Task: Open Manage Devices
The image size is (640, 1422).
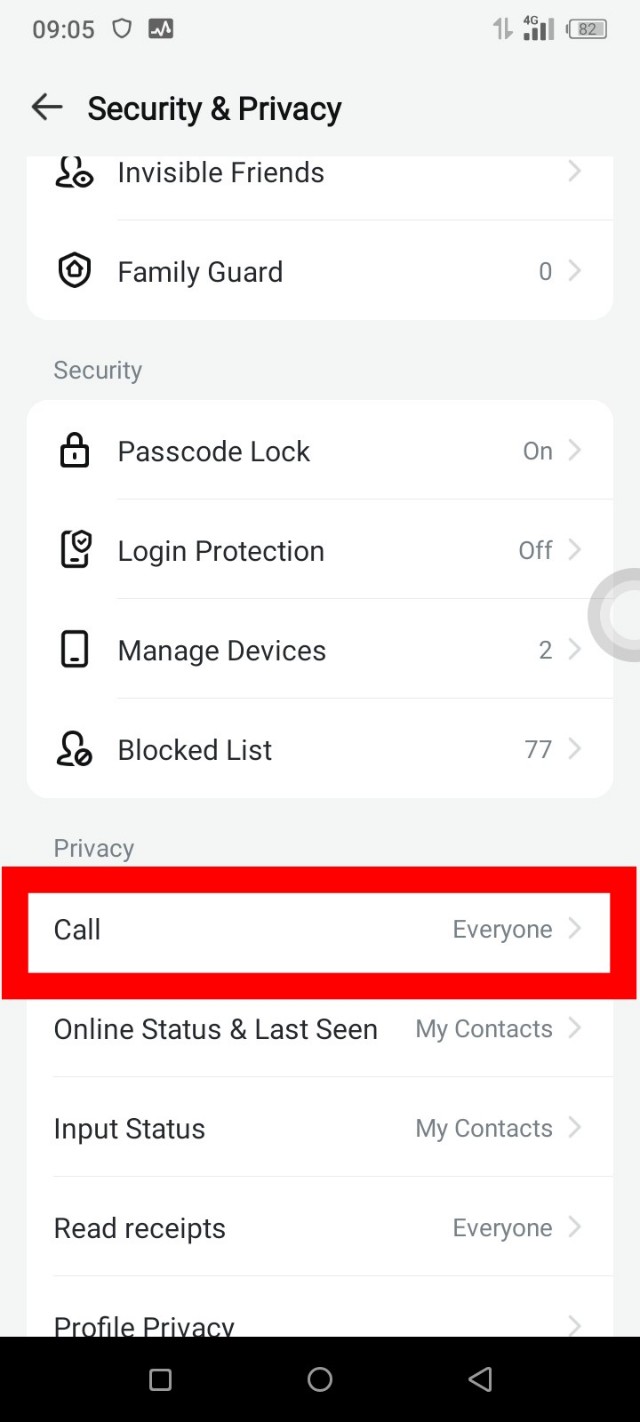Action: point(320,651)
